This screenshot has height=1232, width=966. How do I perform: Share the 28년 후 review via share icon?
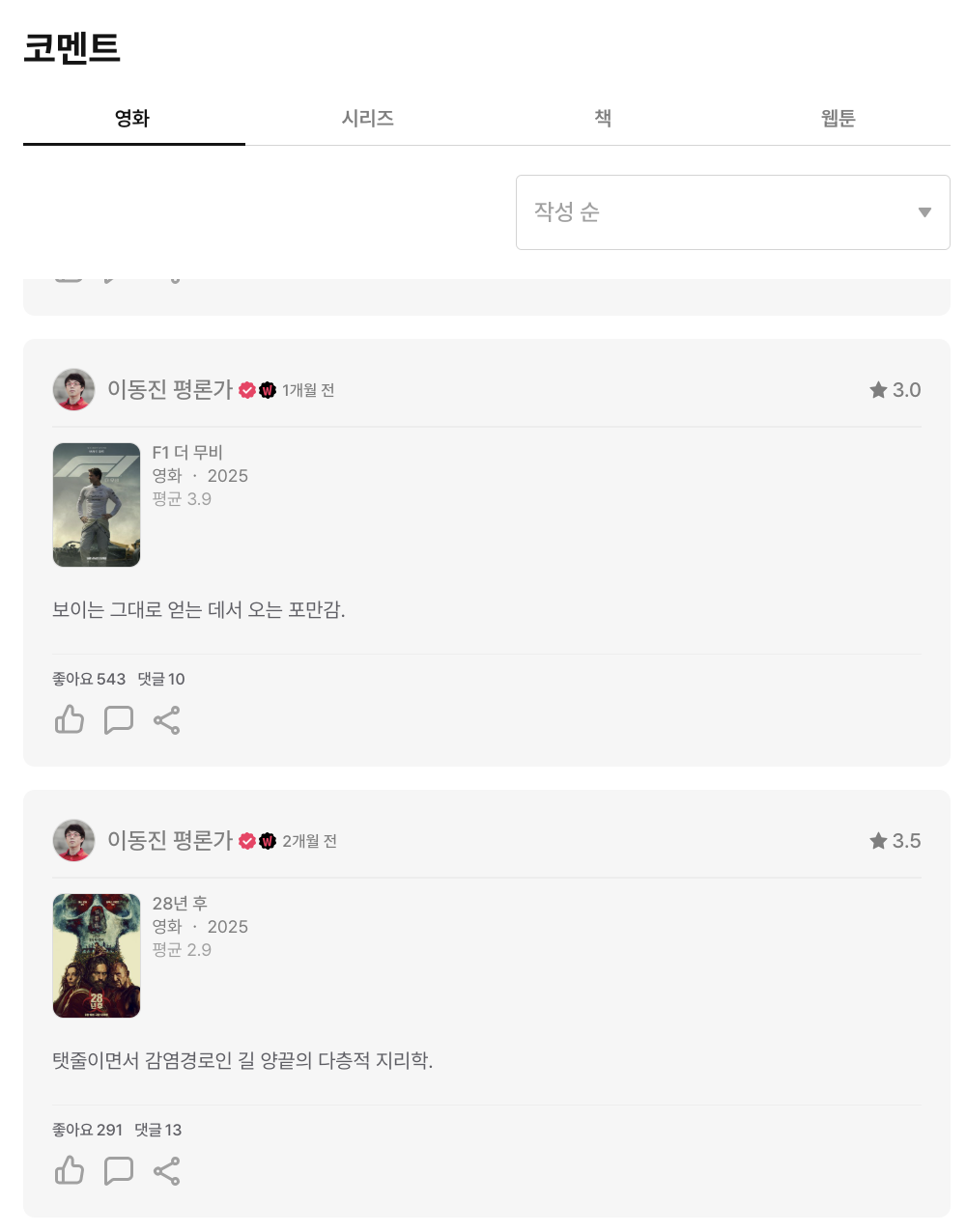[x=166, y=1170]
